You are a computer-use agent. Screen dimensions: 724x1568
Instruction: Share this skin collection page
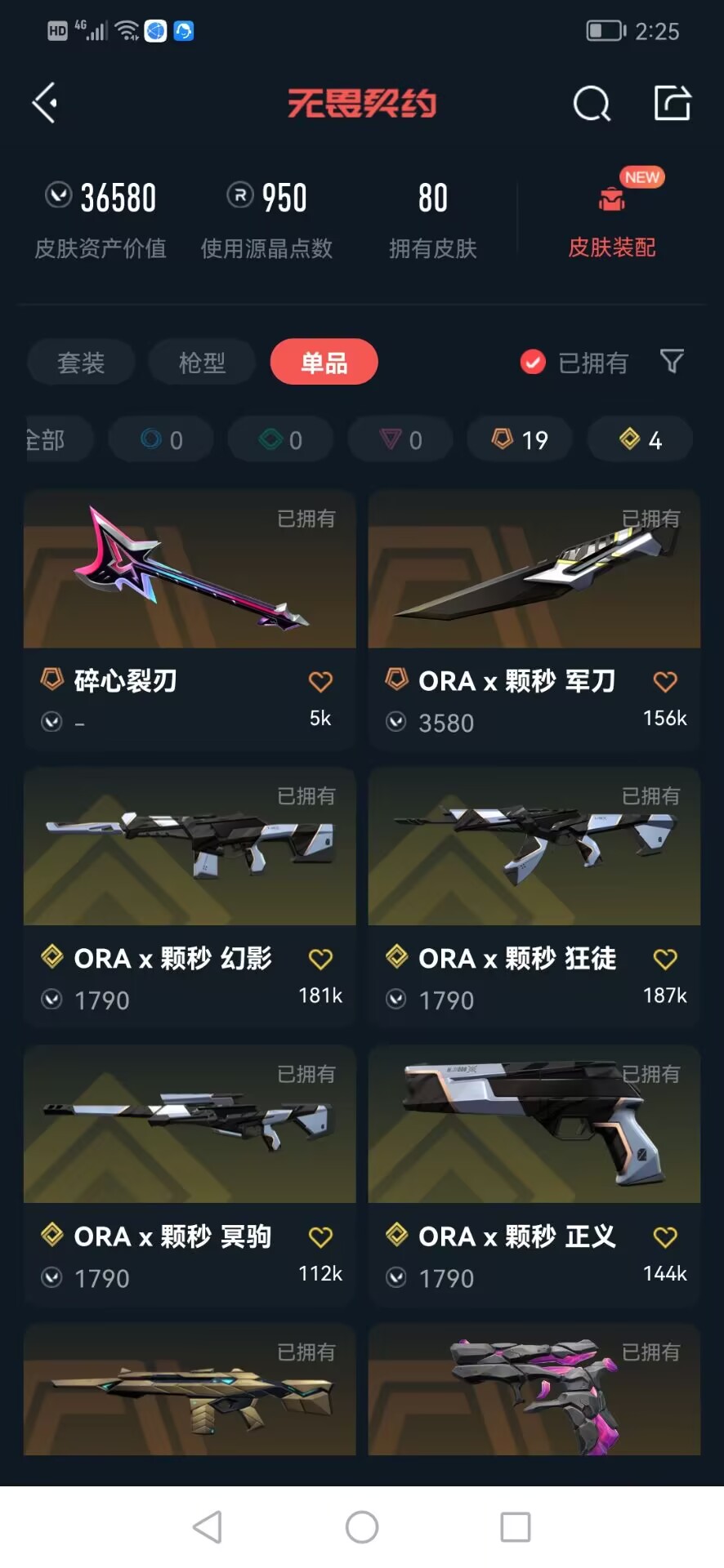(x=673, y=104)
